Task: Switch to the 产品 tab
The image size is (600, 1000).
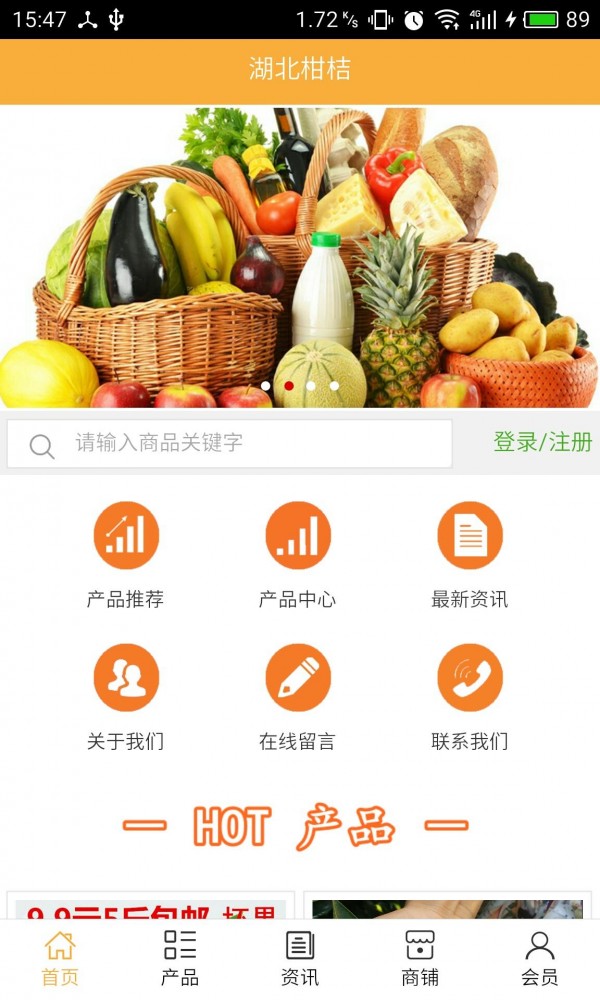Action: click(180, 958)
